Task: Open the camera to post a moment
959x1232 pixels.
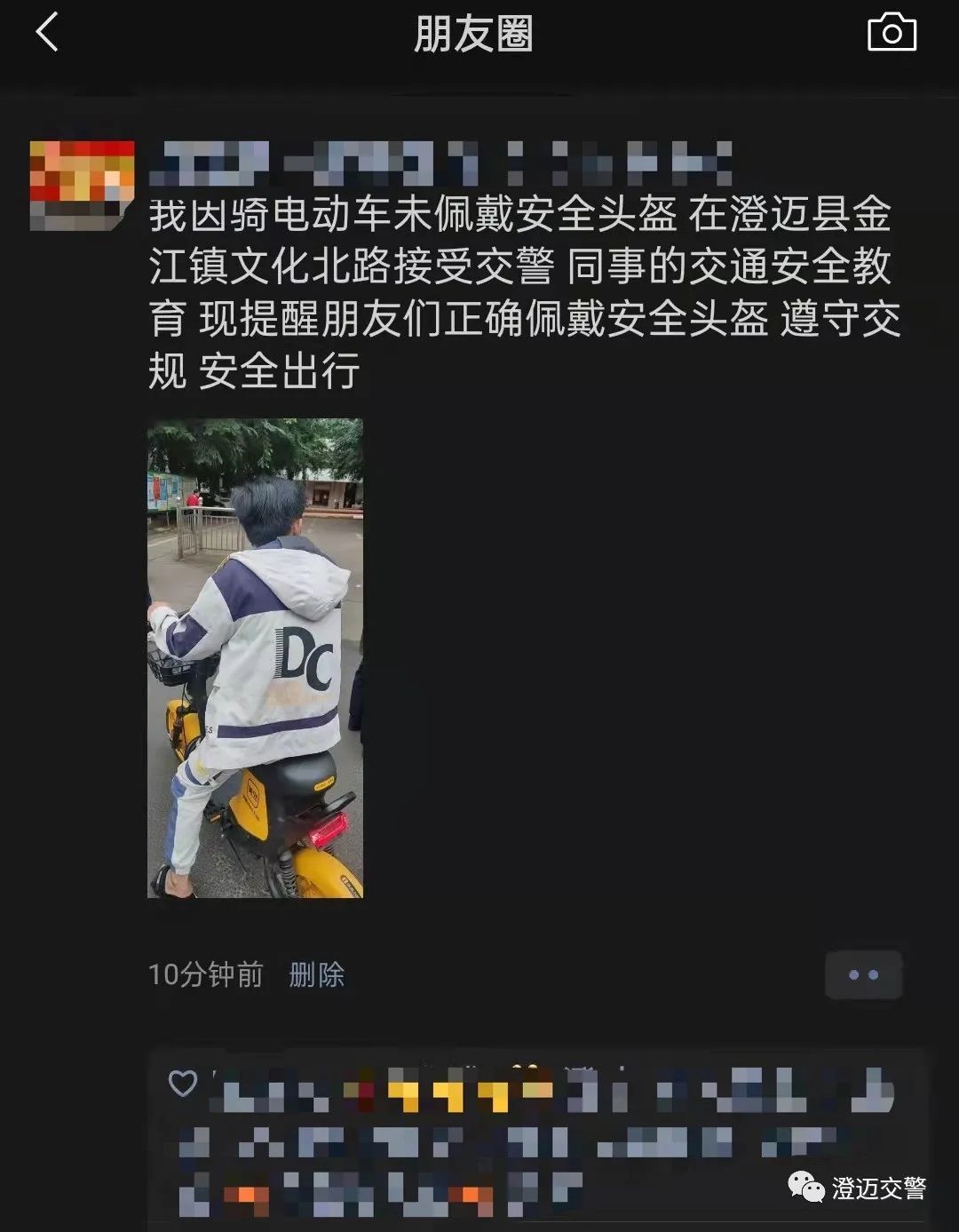Action: point(891,33)
